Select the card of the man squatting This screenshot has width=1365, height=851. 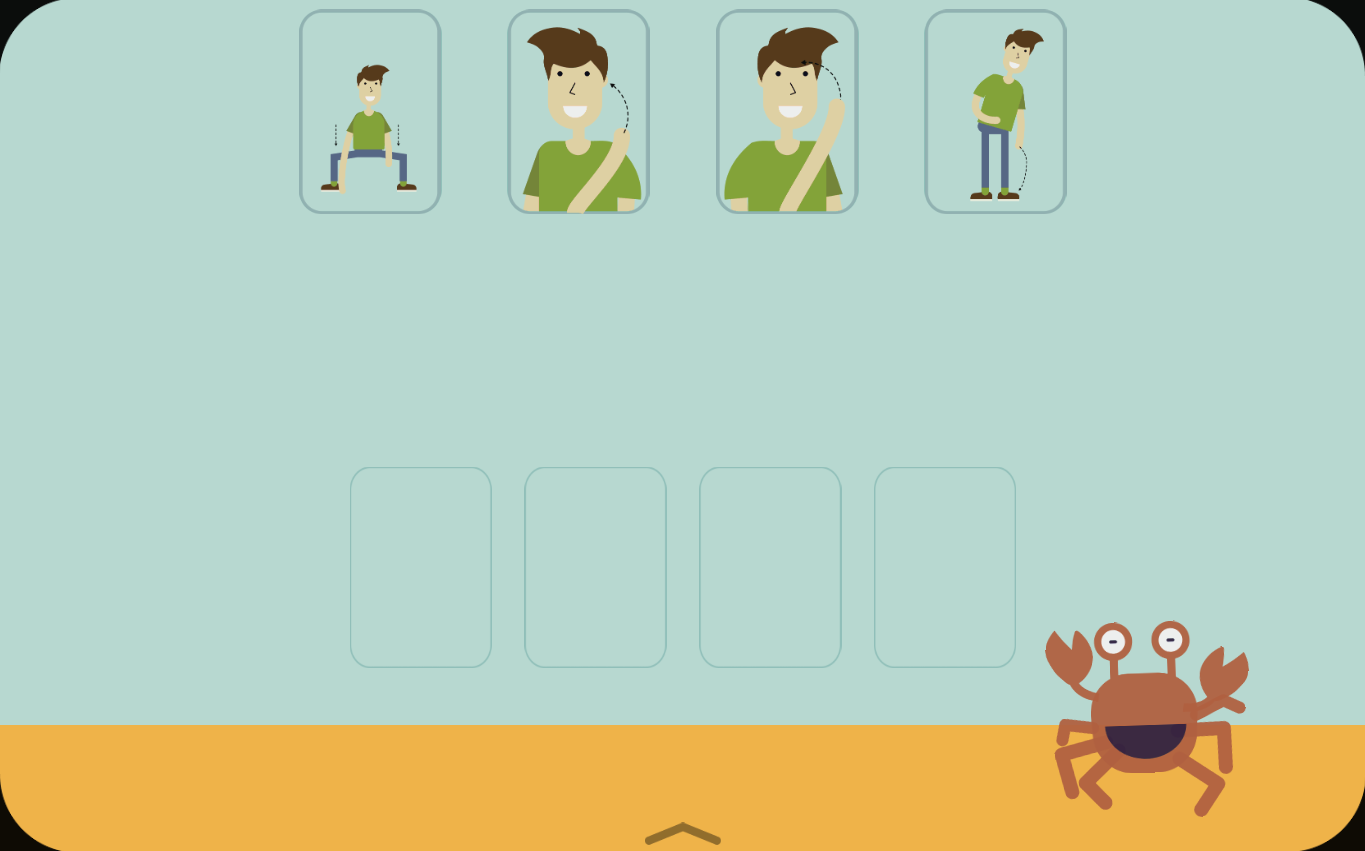[370, 112]
